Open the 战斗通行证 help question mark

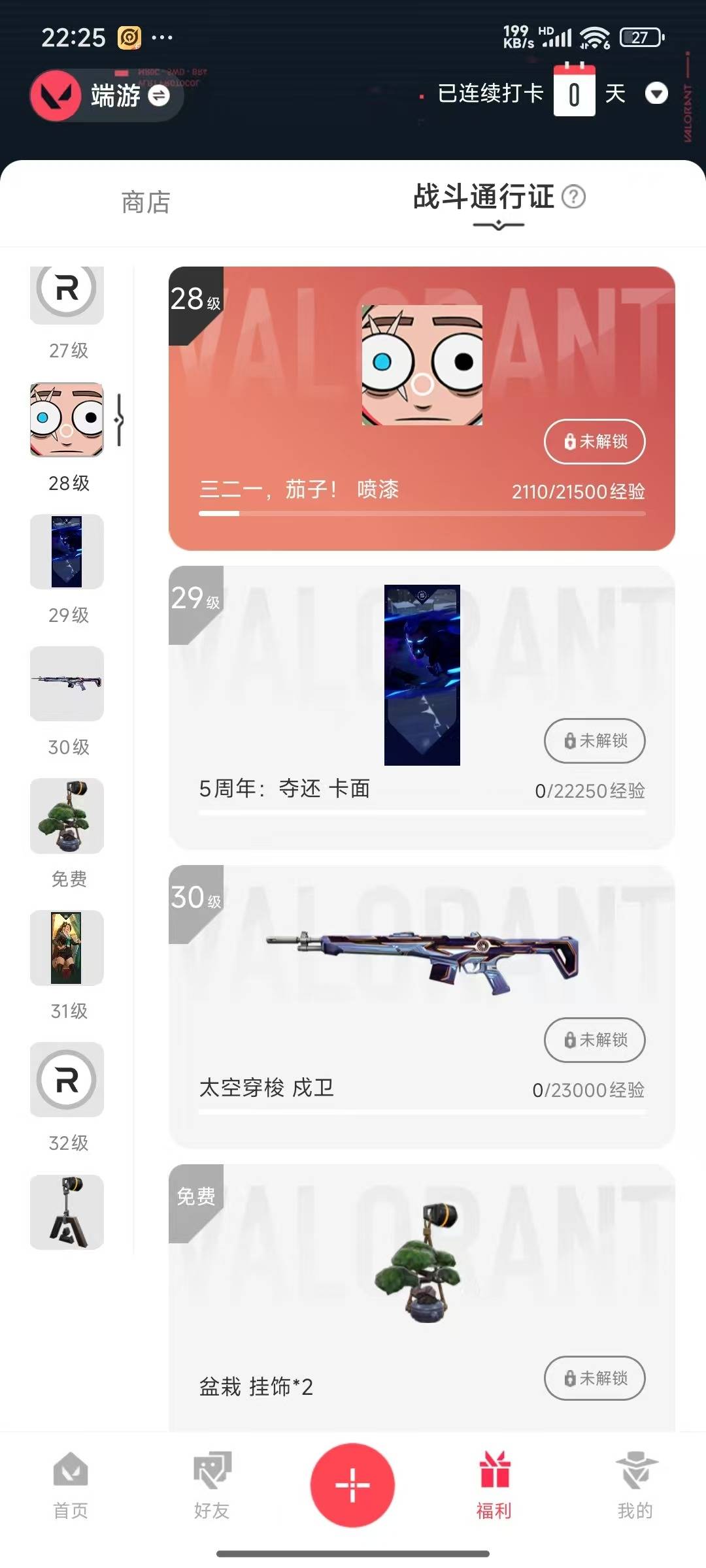point(574,197)
